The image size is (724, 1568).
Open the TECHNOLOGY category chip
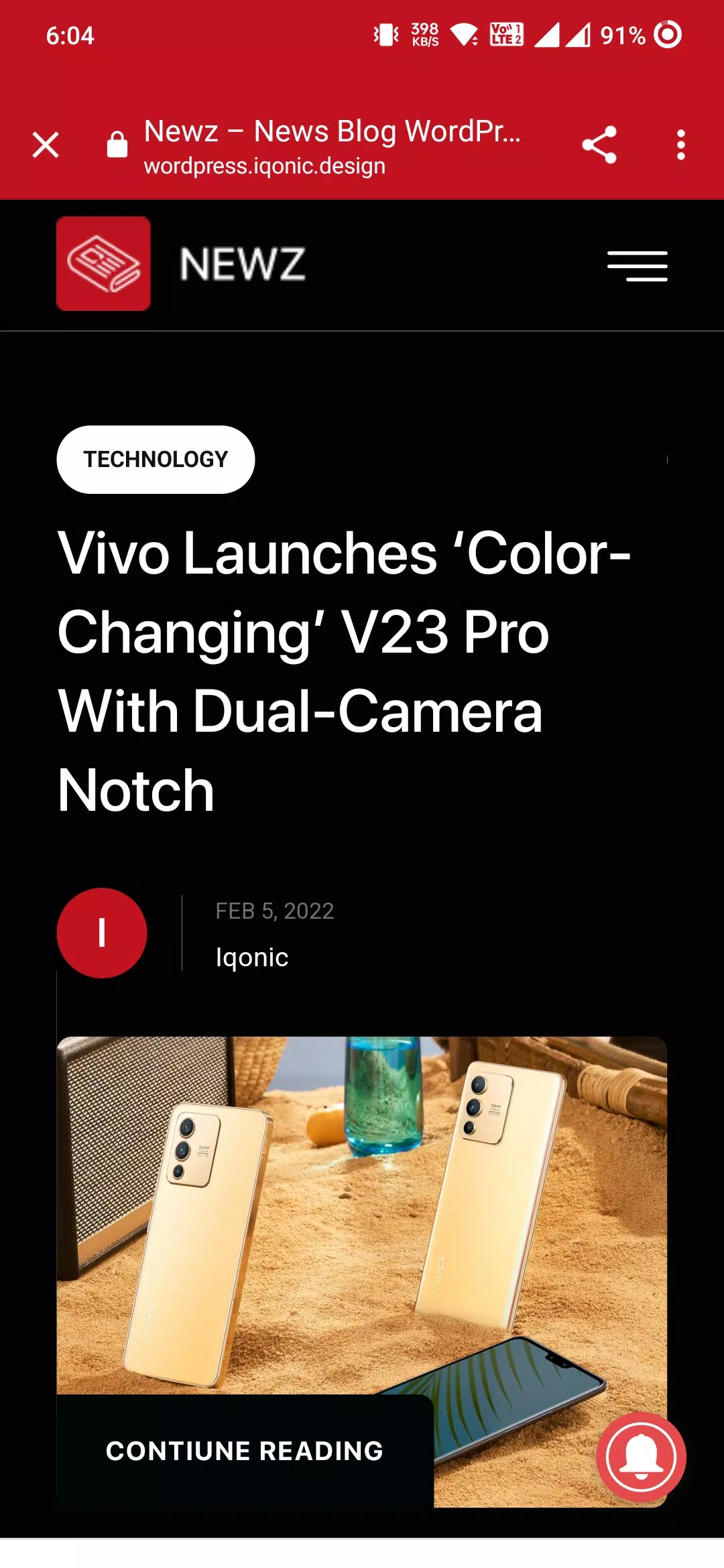(x=156, y=460)
